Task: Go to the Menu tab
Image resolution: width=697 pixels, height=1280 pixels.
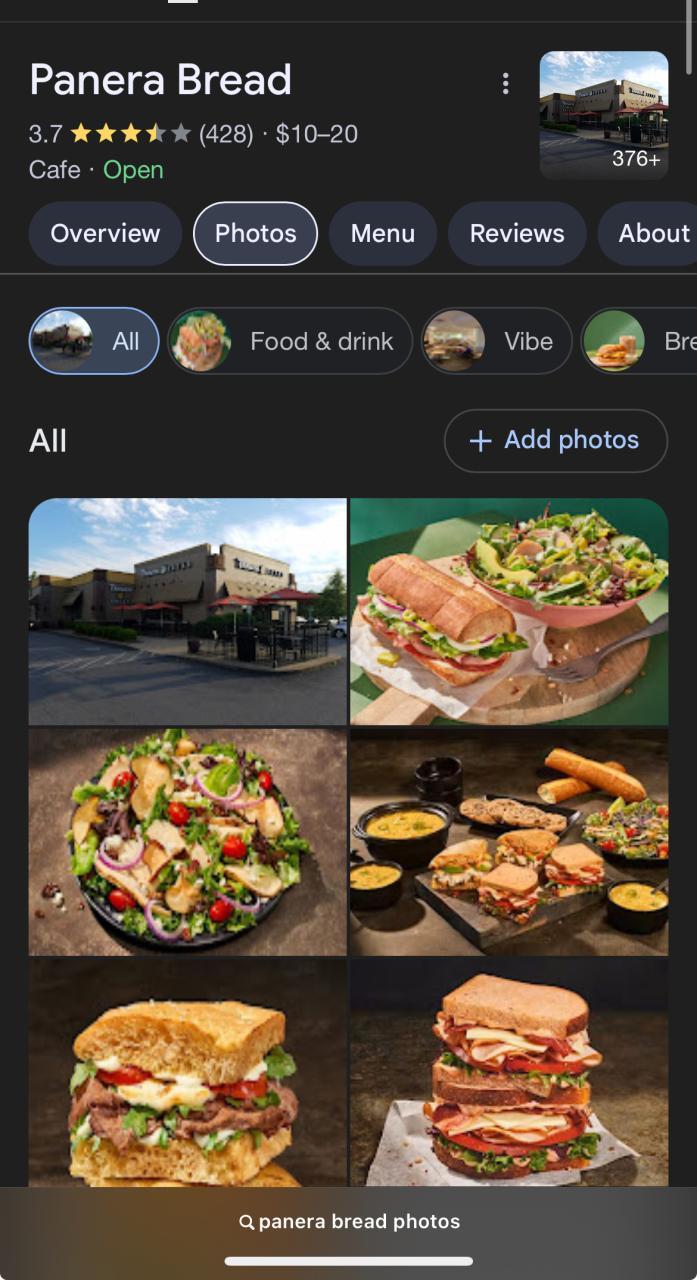Action: [382, 234]
